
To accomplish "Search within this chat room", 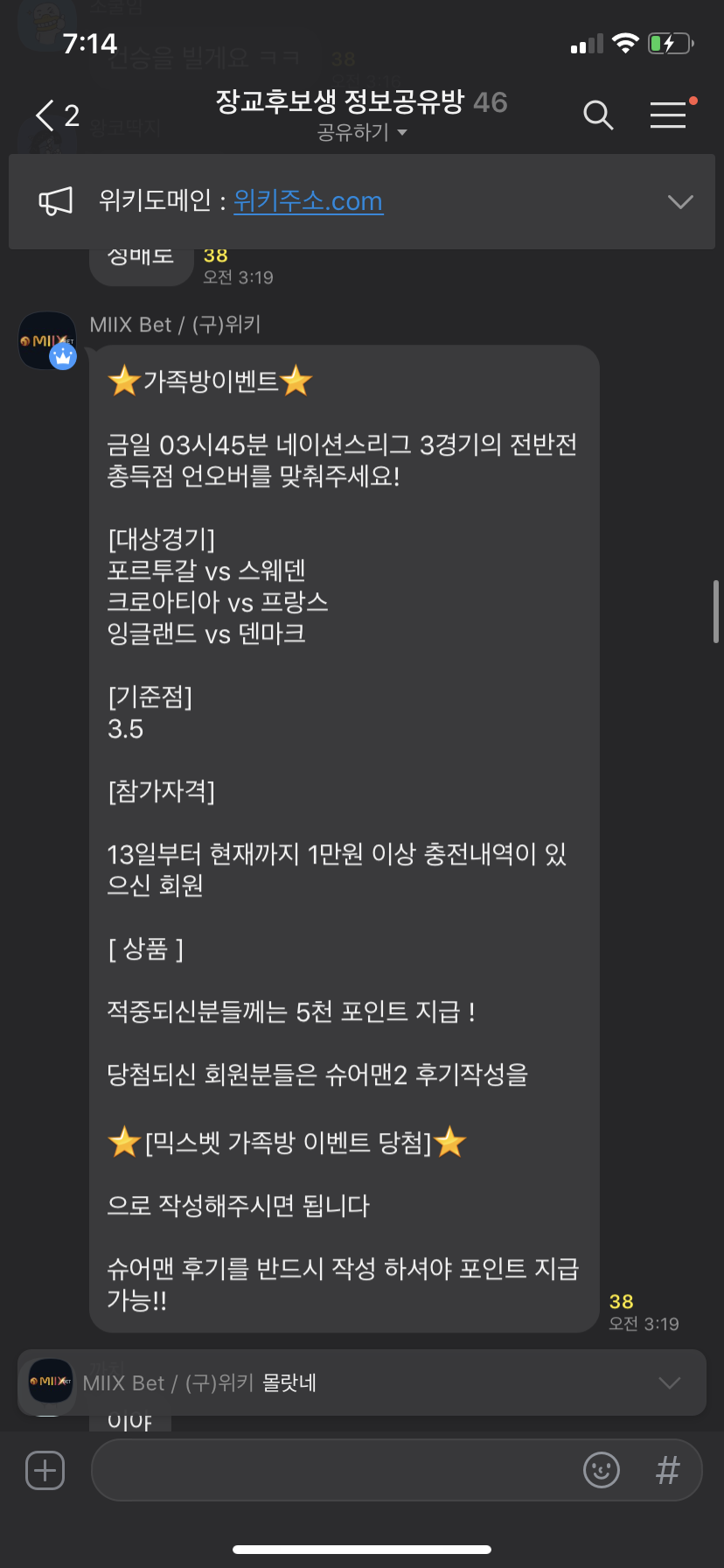I will tap(598, 115).
